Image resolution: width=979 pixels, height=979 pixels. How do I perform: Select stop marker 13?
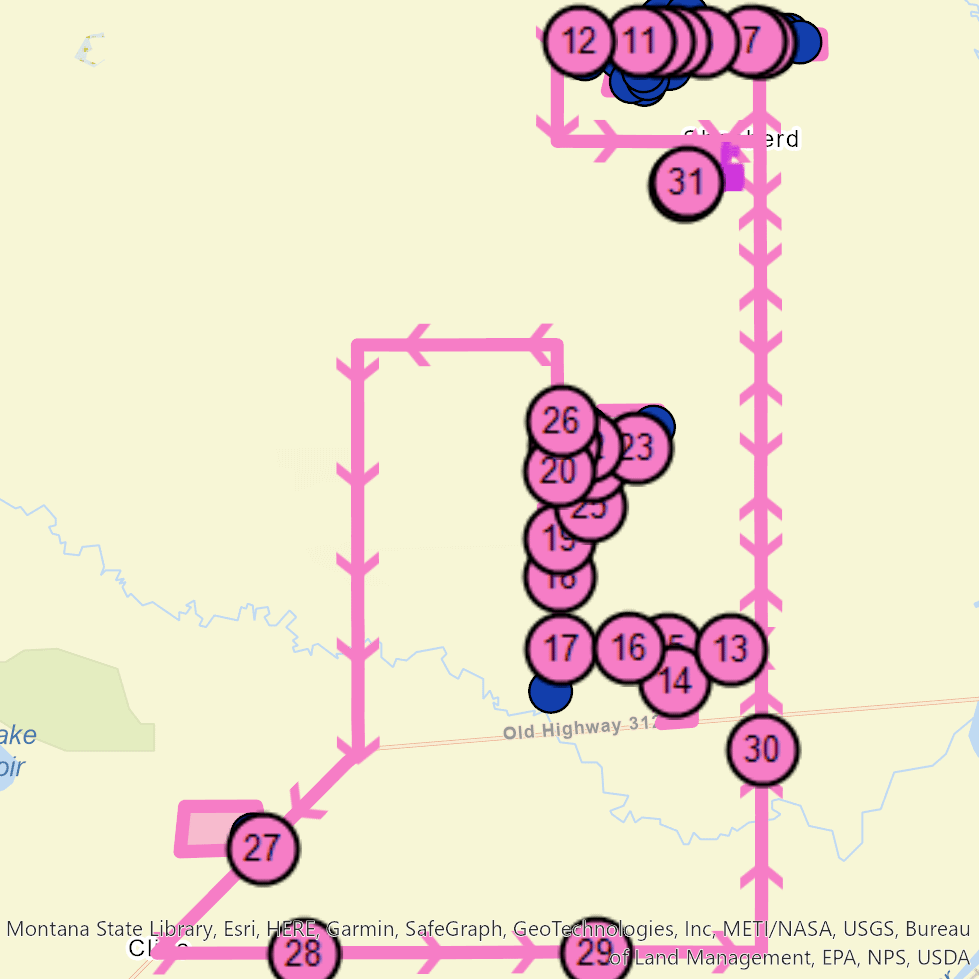coord(731,650)
